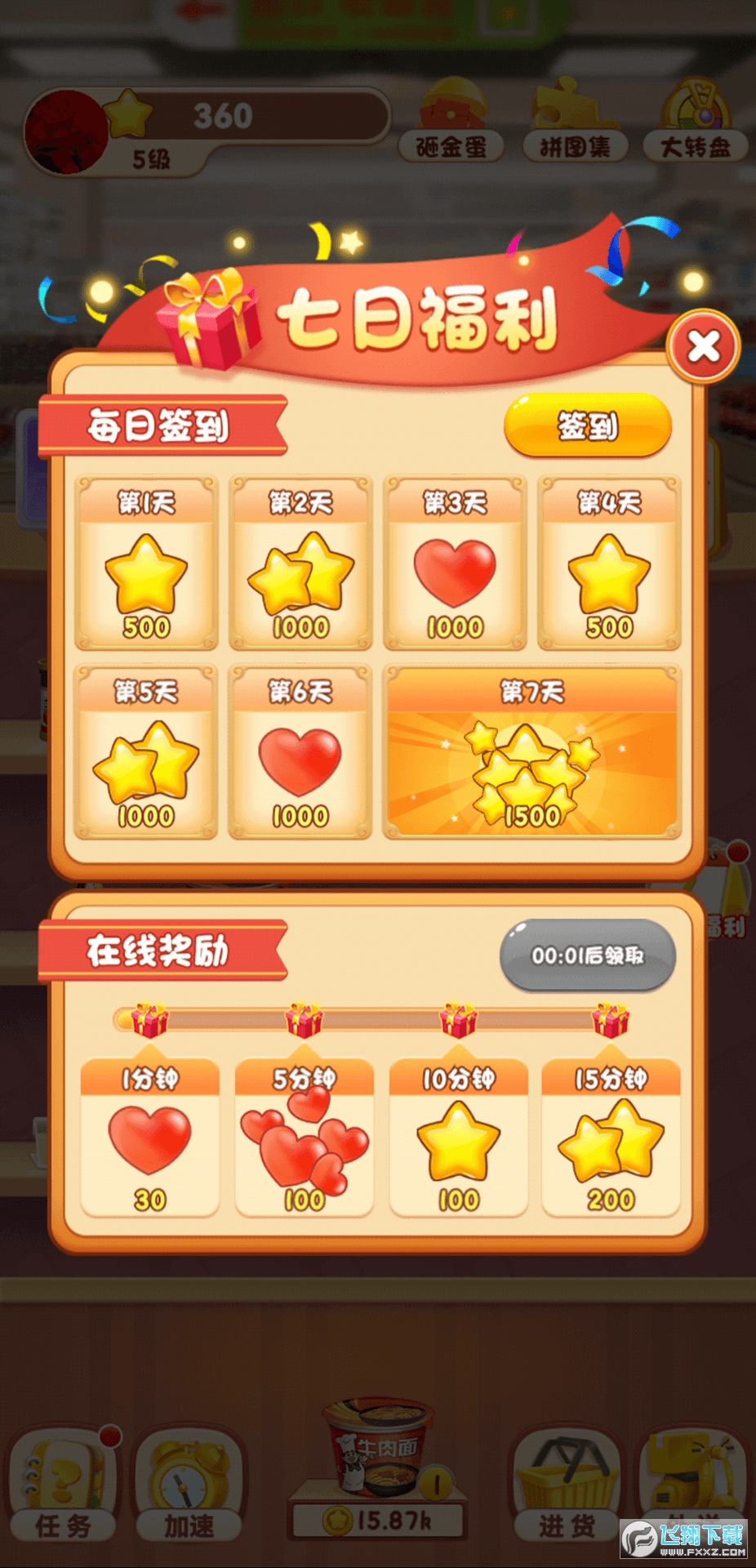Screen dimensions: 756x1568
Task: Claim the 10分钟 star reward
Action: coord(458,1137)
